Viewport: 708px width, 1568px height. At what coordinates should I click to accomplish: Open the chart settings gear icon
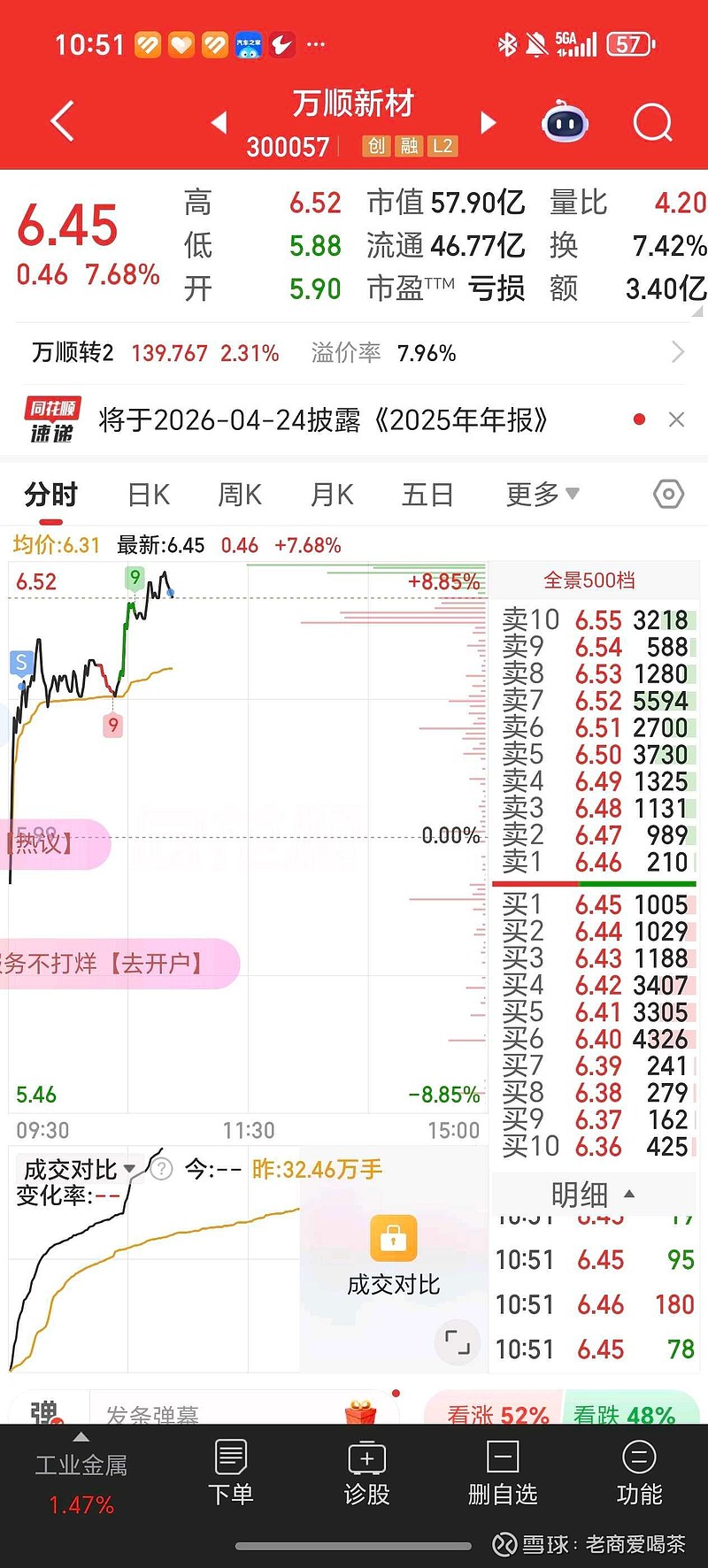[666, 496]
